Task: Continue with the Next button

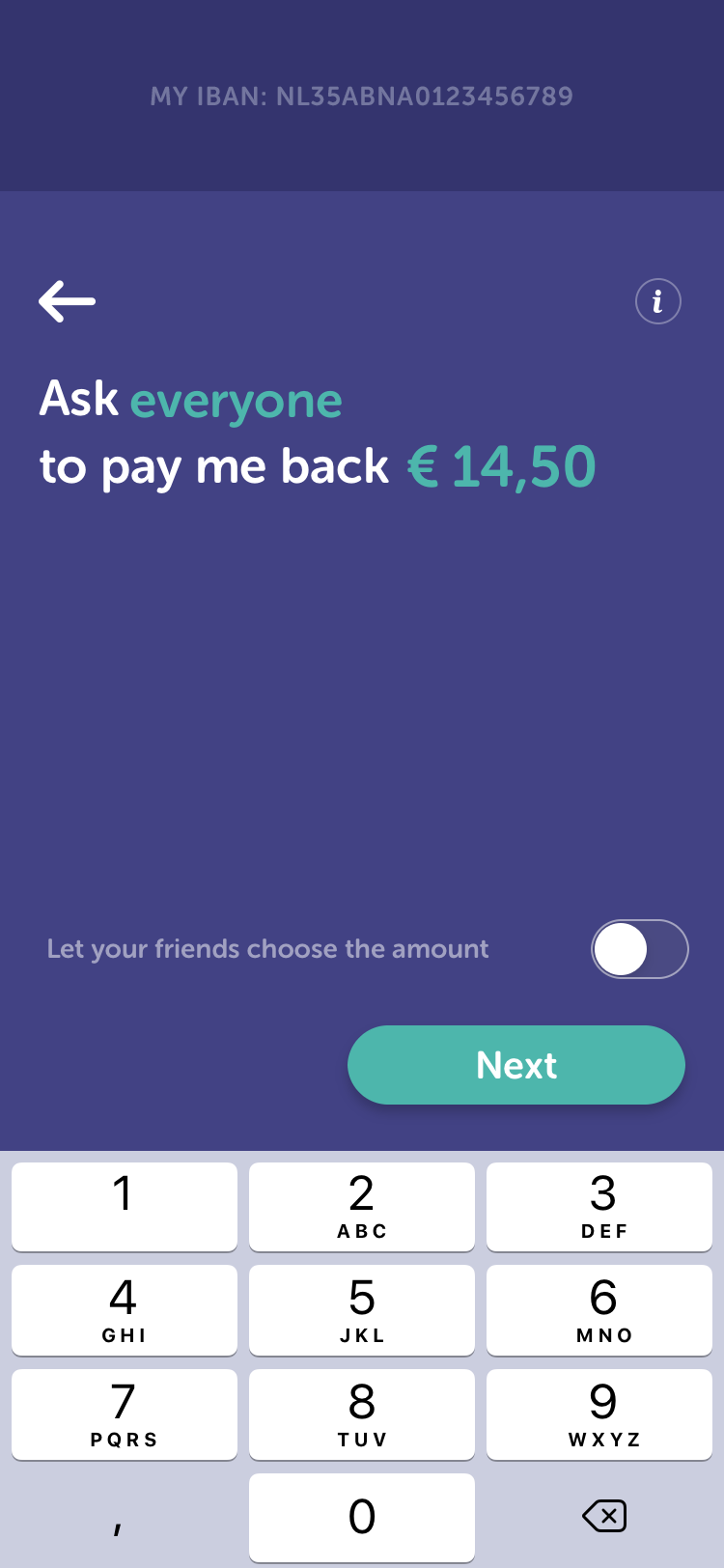Action: click(515, 1065)
